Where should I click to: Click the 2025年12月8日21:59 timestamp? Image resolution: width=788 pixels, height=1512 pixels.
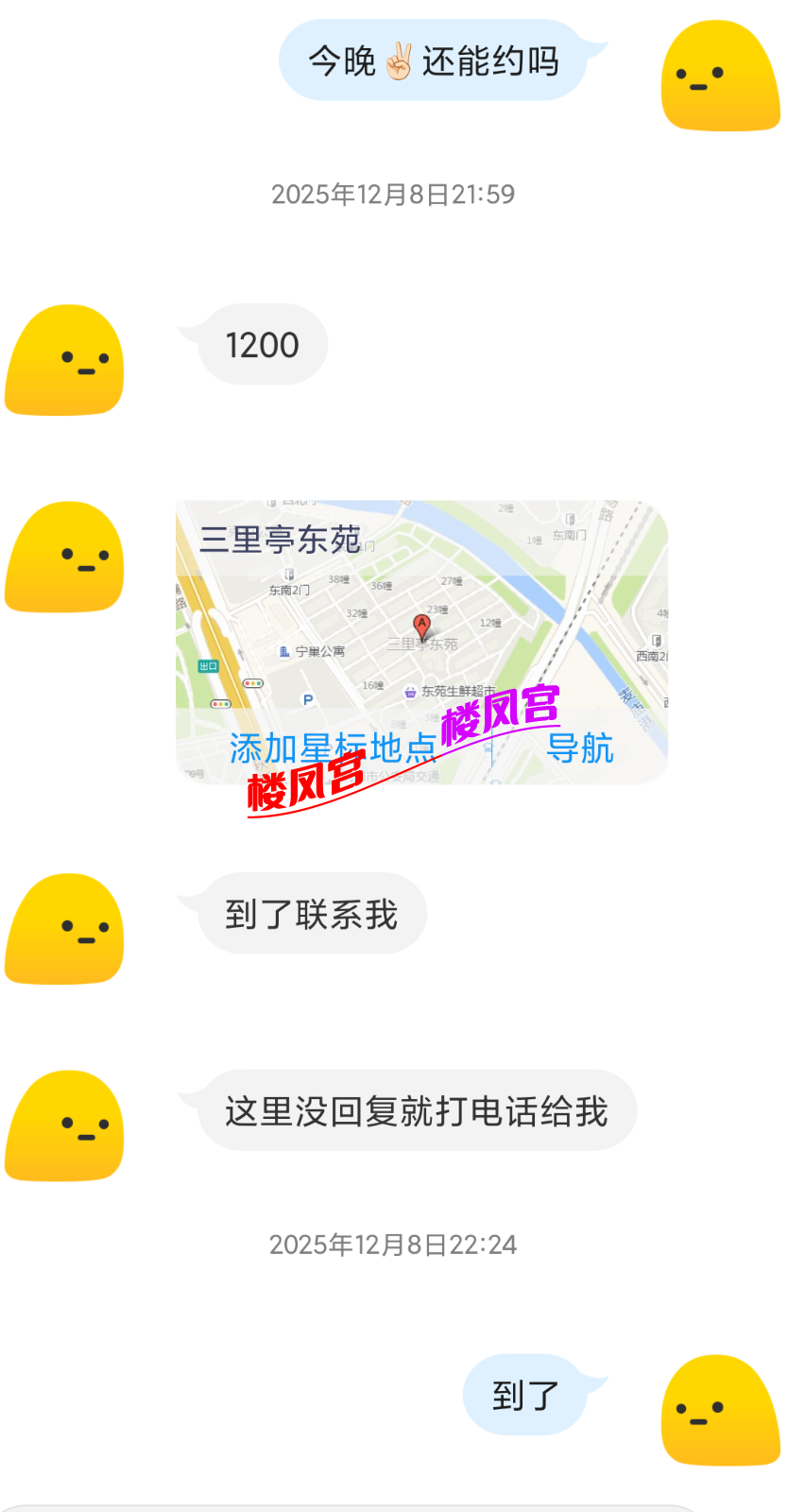tap(394, 196)
